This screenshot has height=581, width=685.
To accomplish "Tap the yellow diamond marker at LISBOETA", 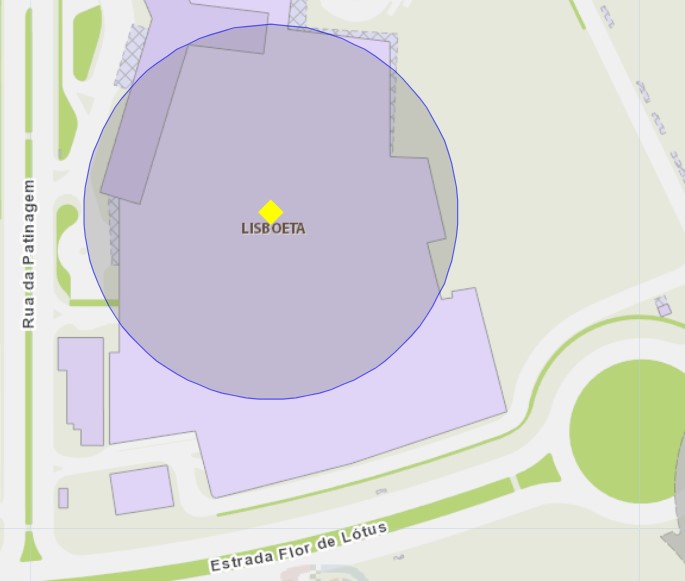I will click(270, 212).
